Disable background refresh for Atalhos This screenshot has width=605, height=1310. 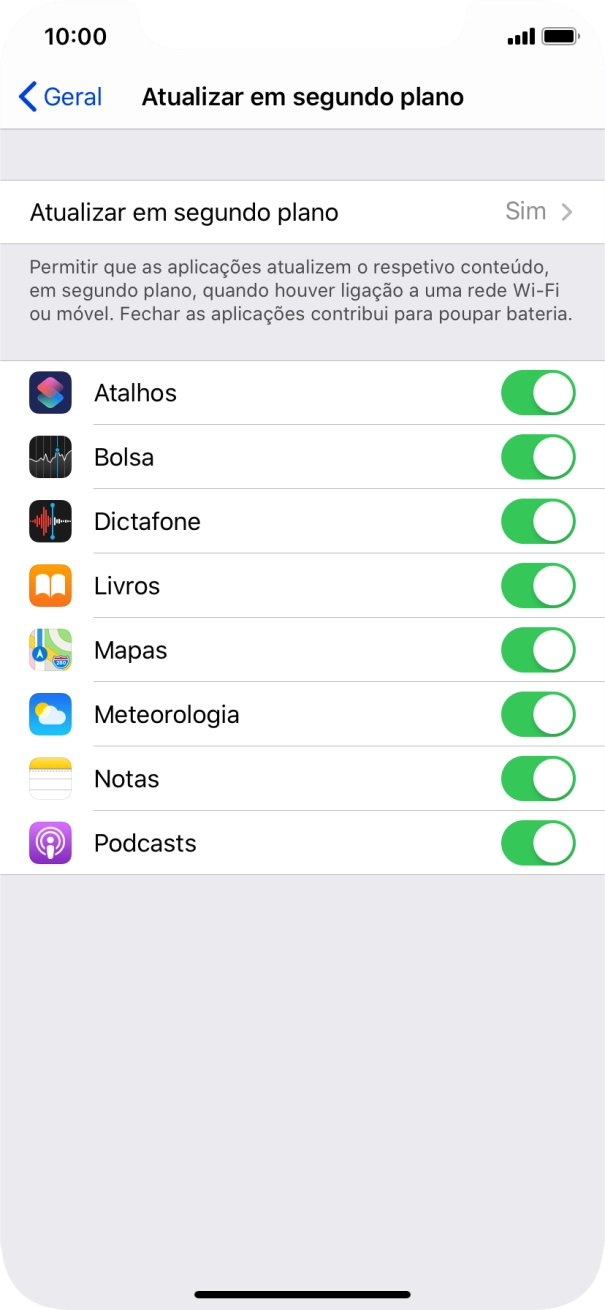(x=538, y=393)
